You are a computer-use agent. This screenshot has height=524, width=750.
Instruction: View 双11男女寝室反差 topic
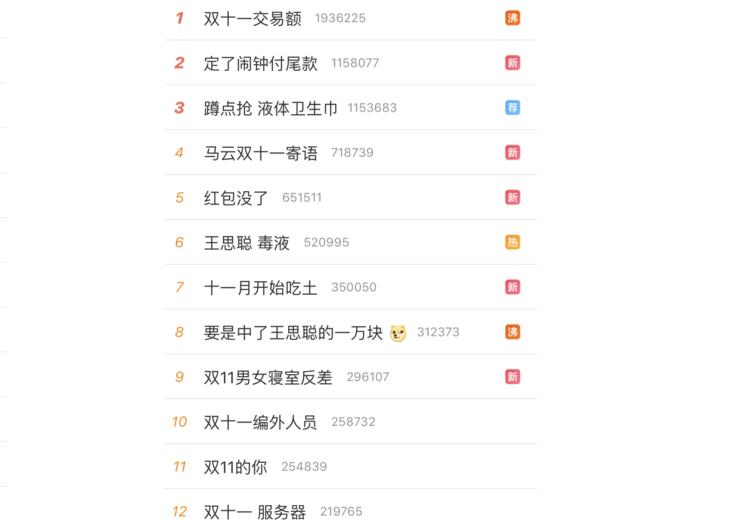[268, 377]
